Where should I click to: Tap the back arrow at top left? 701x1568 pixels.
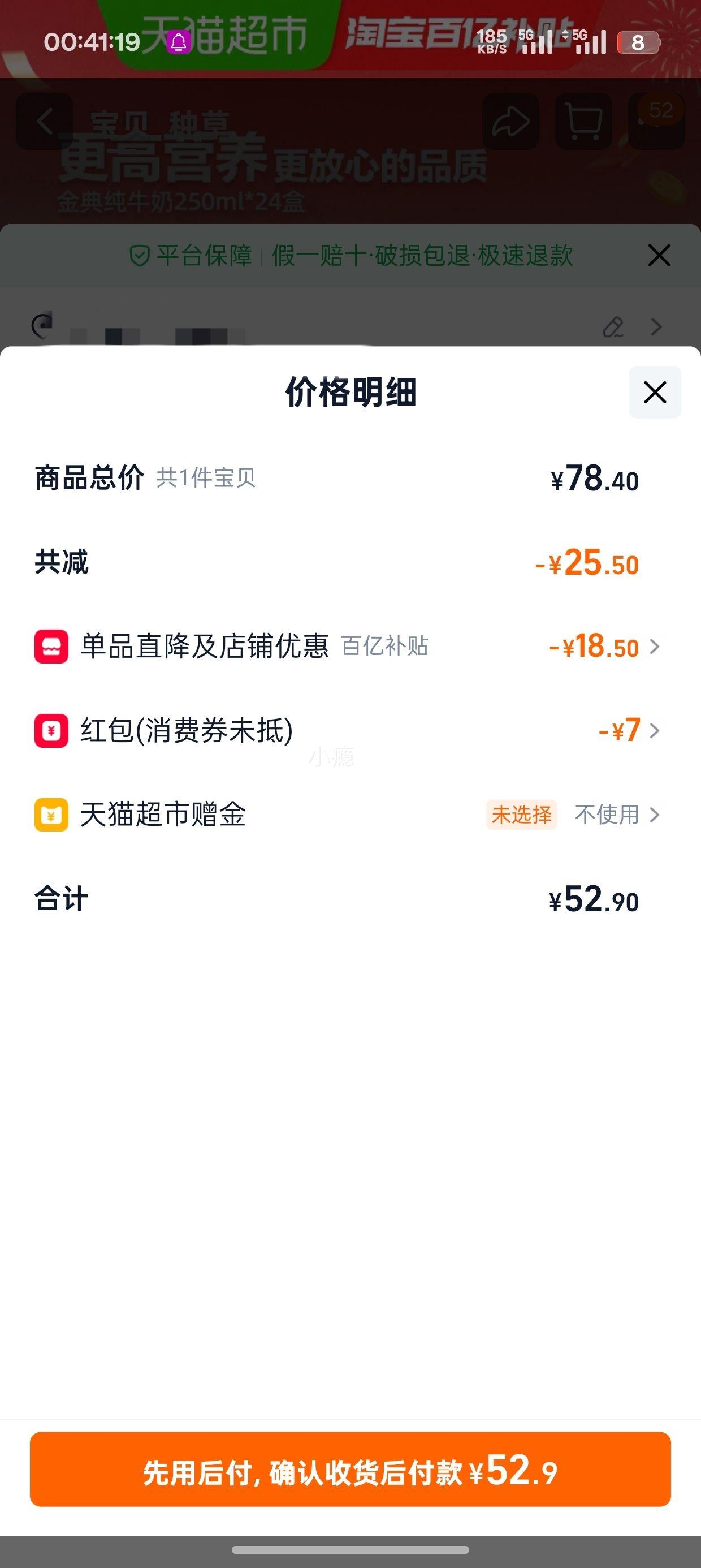click(44, 120)
